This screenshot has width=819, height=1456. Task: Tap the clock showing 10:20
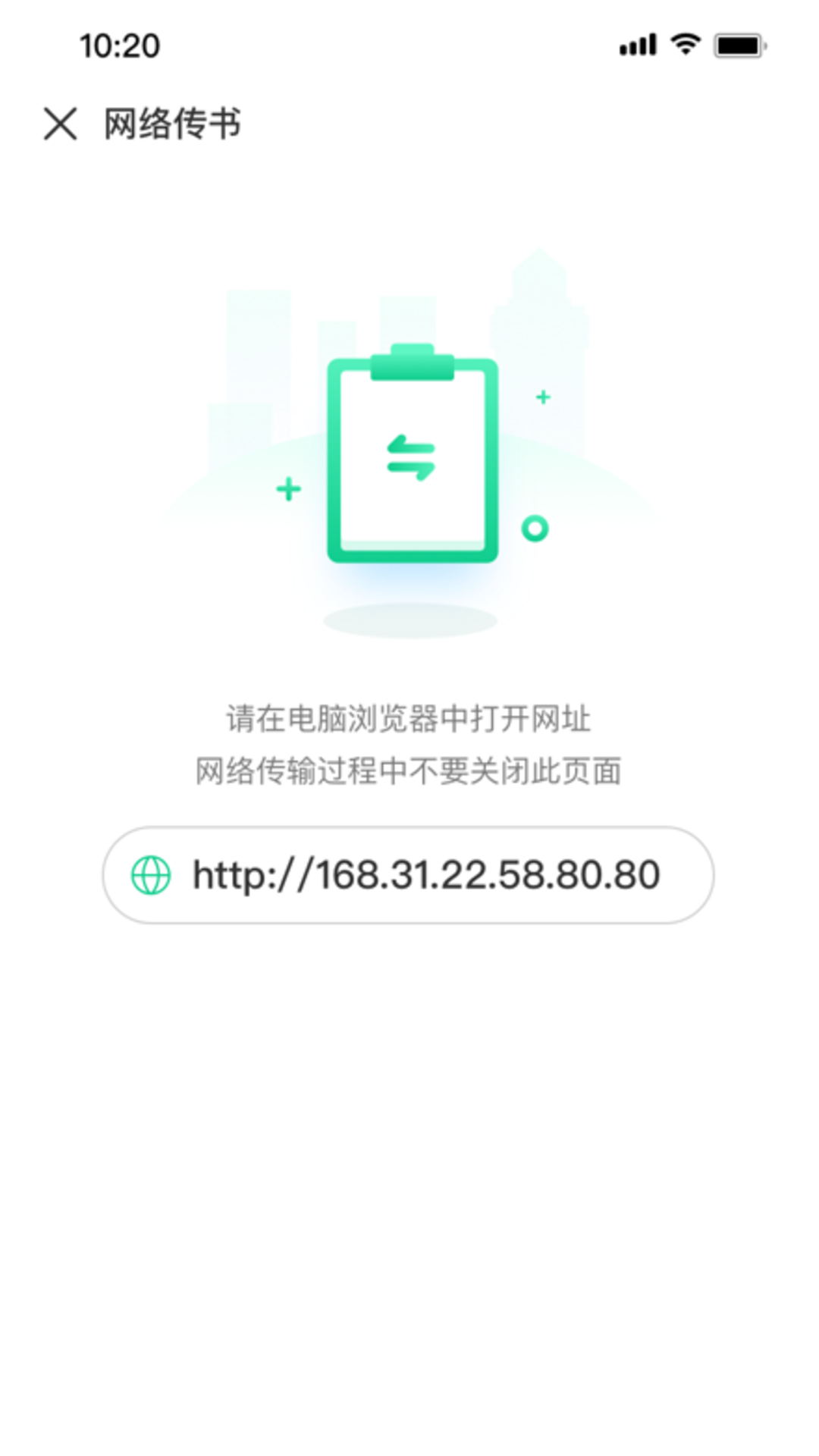[118, 44]
